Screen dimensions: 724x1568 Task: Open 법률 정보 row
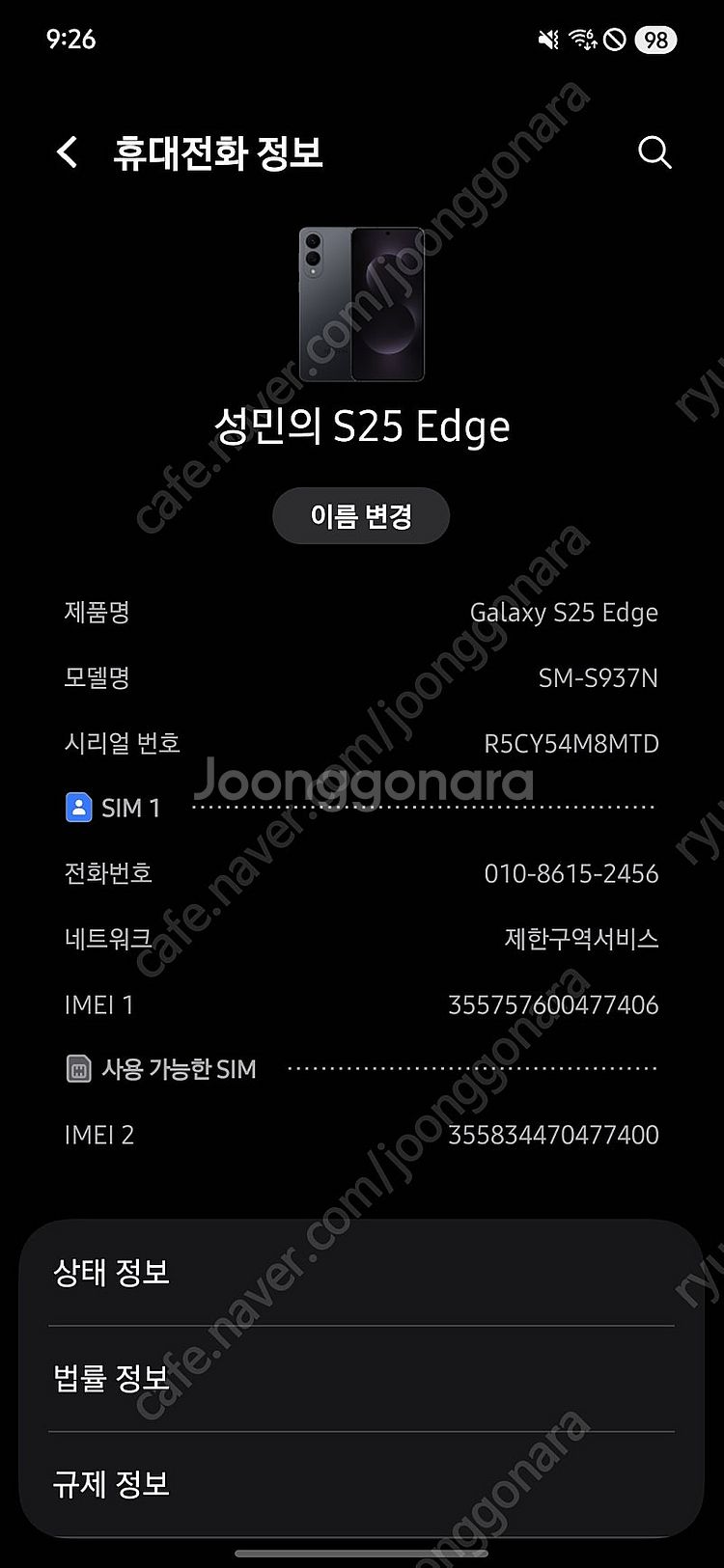tap(361, 1378)
